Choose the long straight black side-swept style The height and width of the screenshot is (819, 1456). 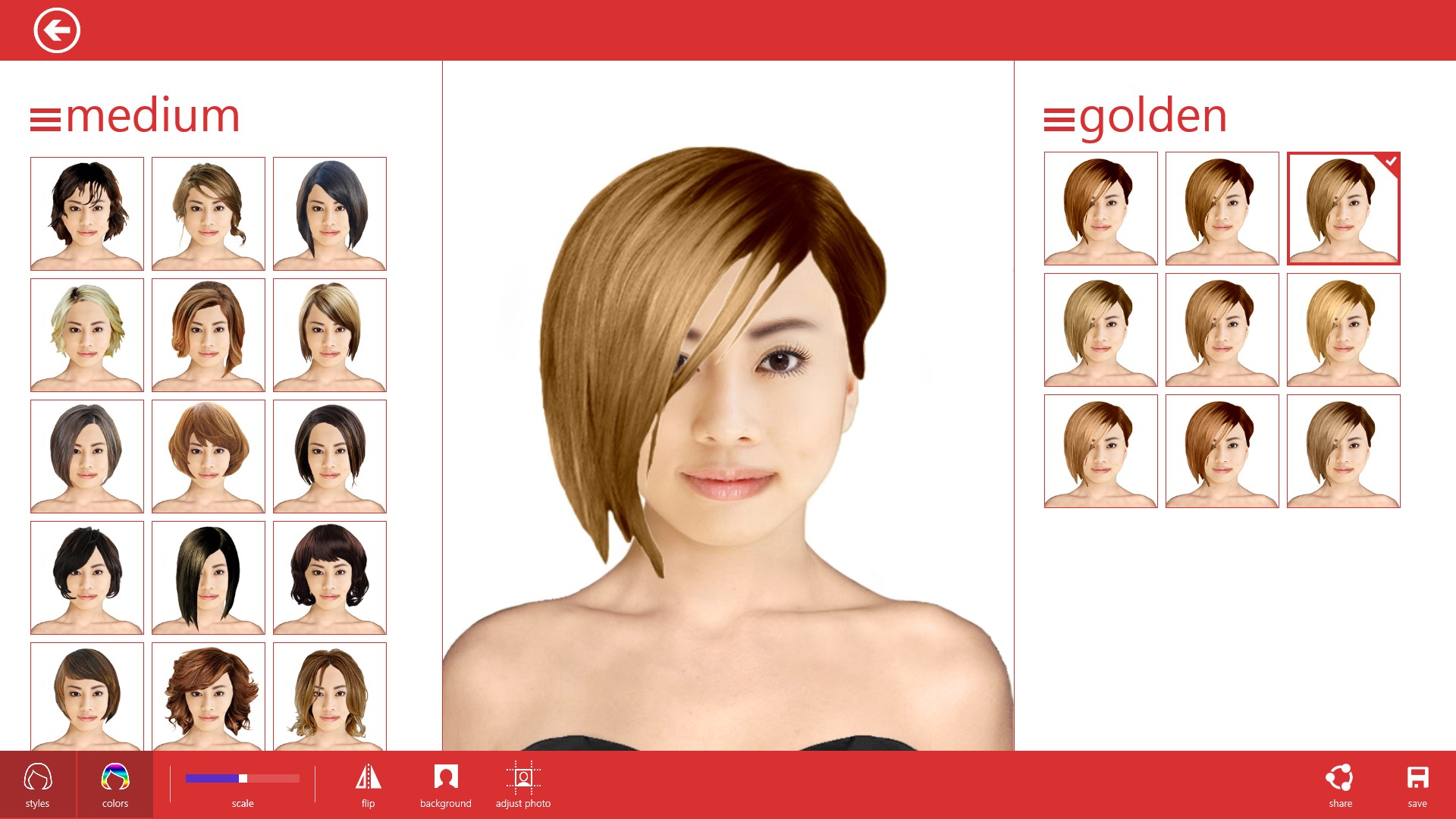(x=209, y=578)
